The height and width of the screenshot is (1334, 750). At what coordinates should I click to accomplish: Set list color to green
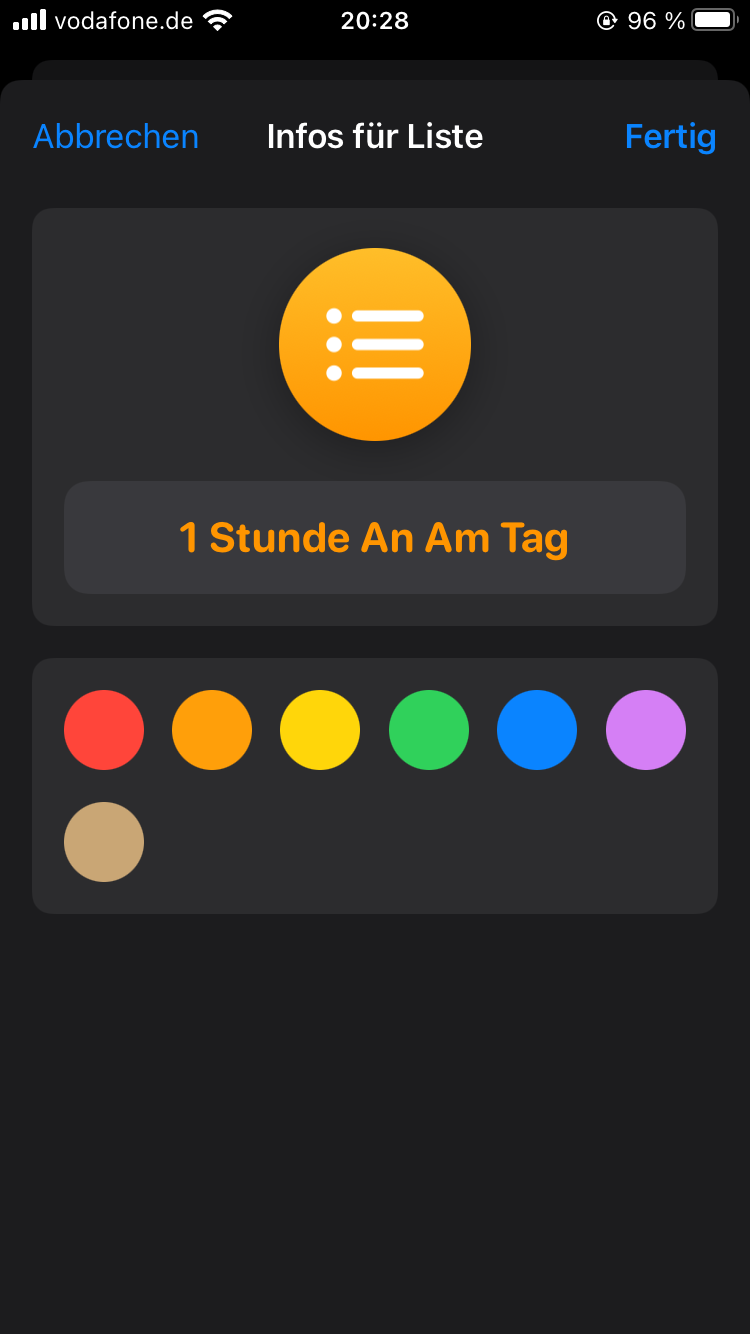(x=429, y=730)
